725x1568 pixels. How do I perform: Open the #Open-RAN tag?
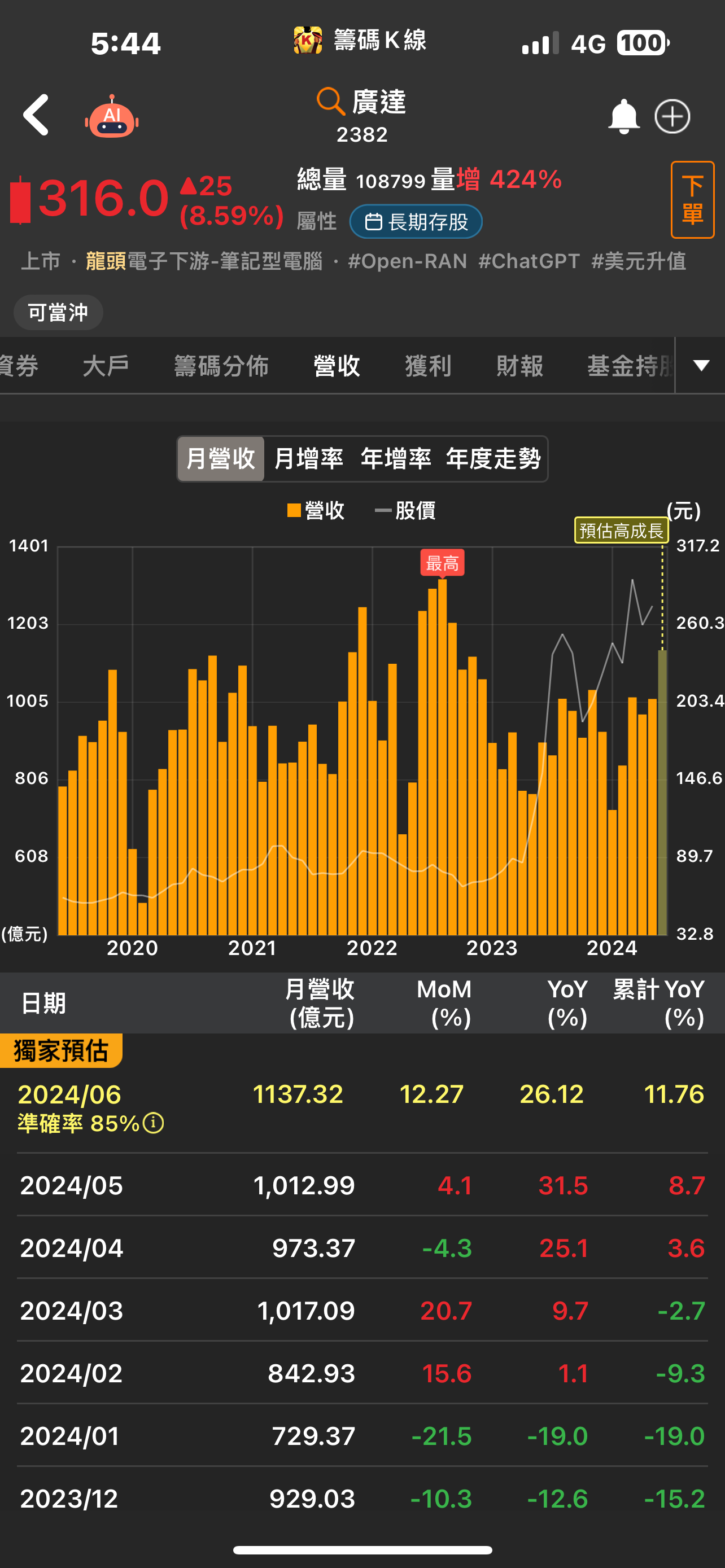[407, 261]
